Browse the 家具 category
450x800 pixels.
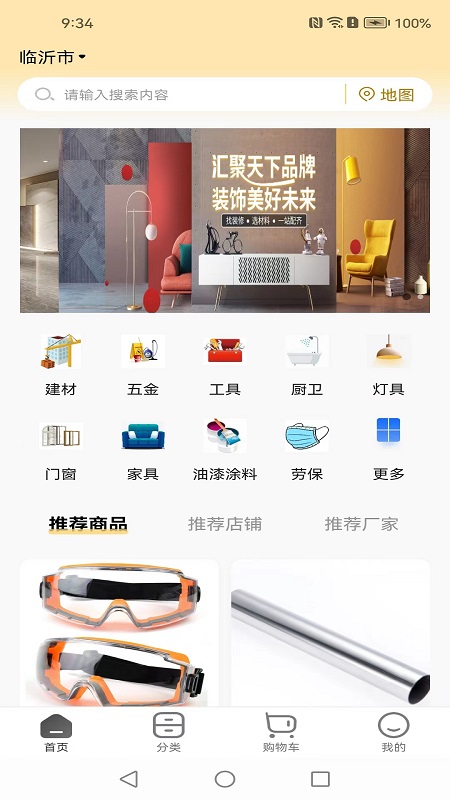pyautogui.click(x=143, y=450)
